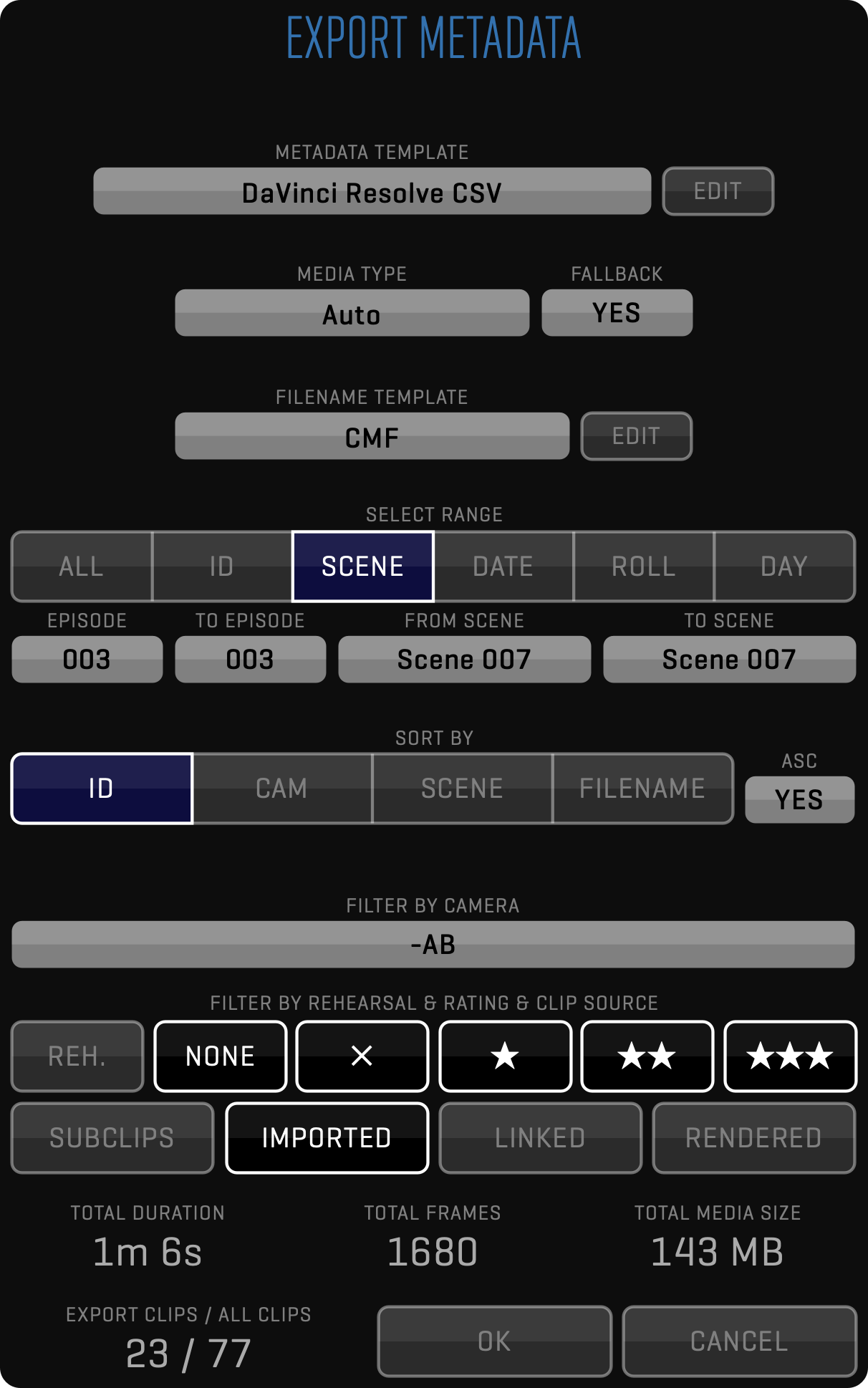
Task: Open the Filter by Camera field
Action: (433, 945)
